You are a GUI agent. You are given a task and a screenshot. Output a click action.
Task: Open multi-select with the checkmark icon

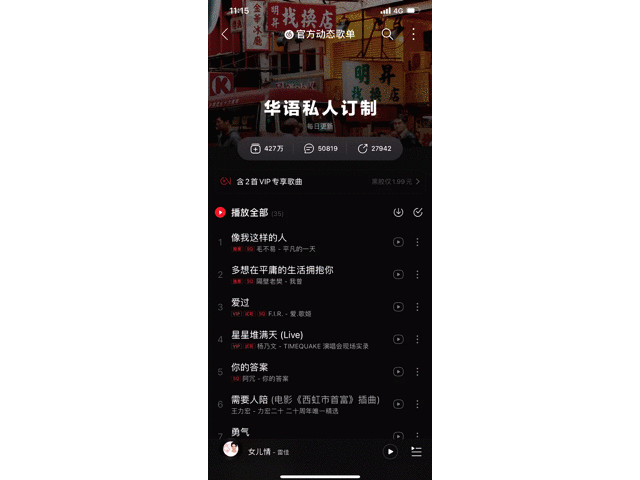(x=418, y=213)
